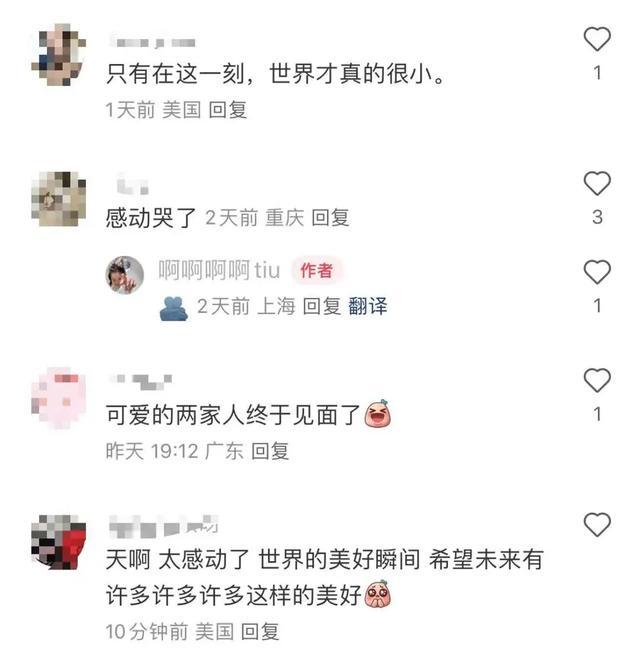Translate the author's reply with 翻译
The image size is (640, 669).
tap(368, 307)
